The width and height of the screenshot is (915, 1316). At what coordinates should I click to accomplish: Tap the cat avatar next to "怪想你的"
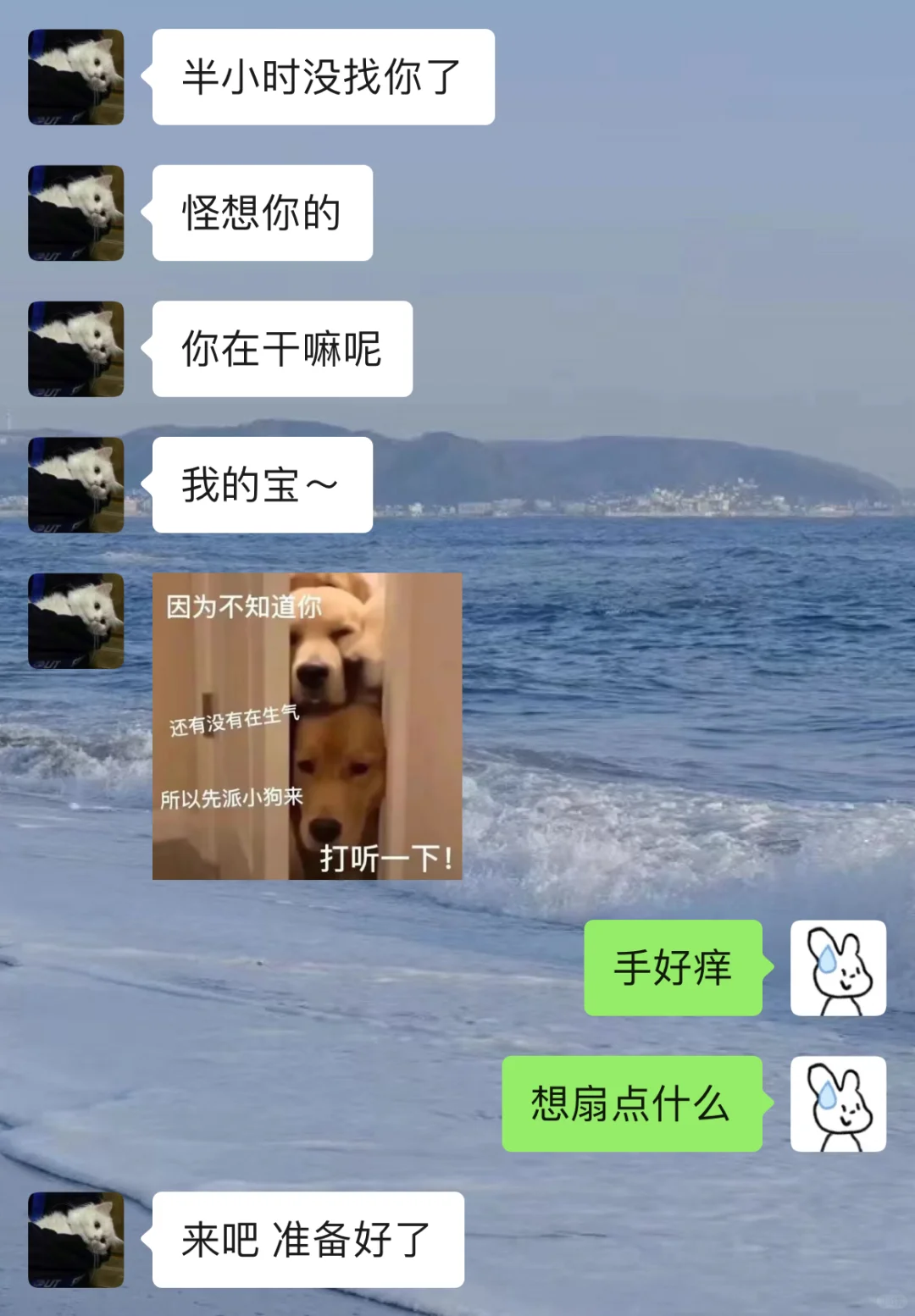(75, 211)
